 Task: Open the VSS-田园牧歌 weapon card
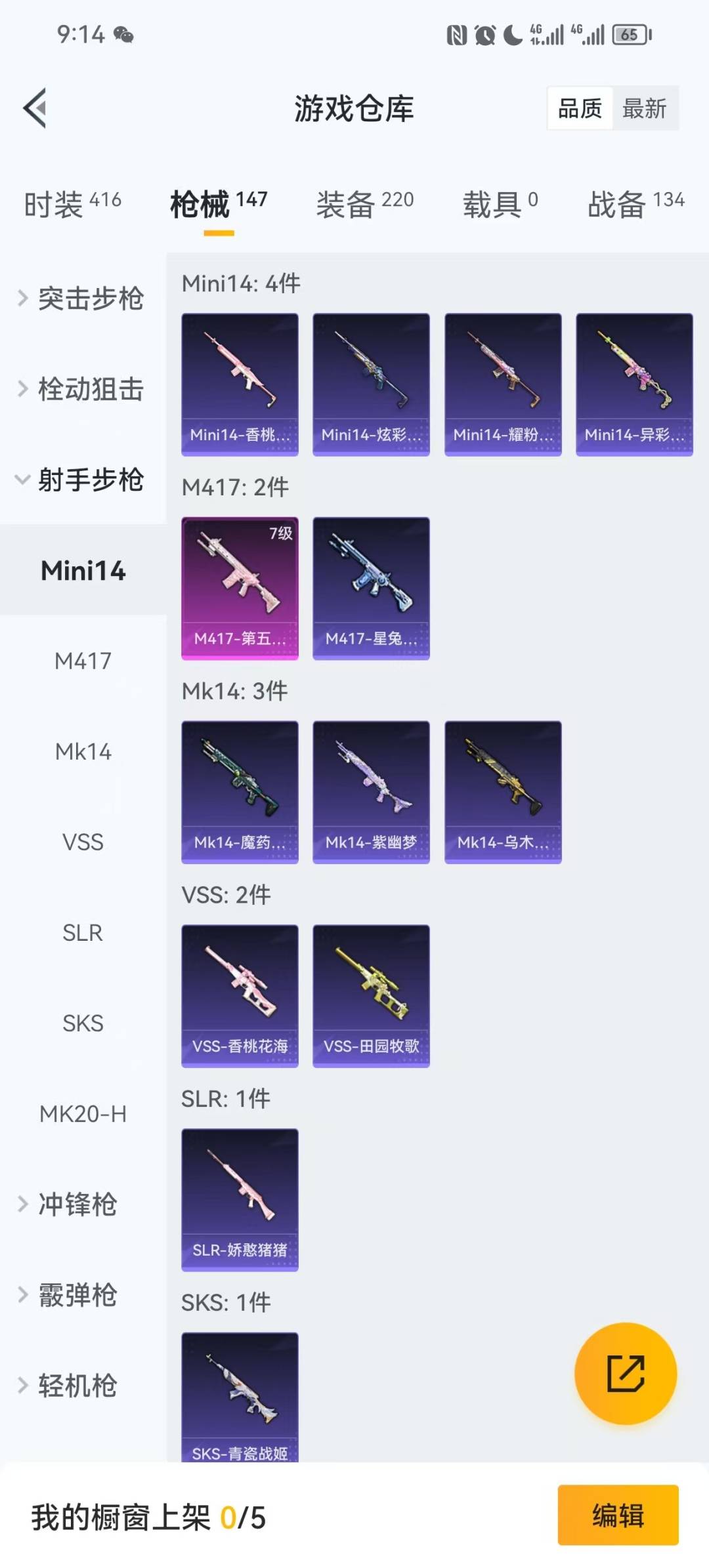pos(371,994)
